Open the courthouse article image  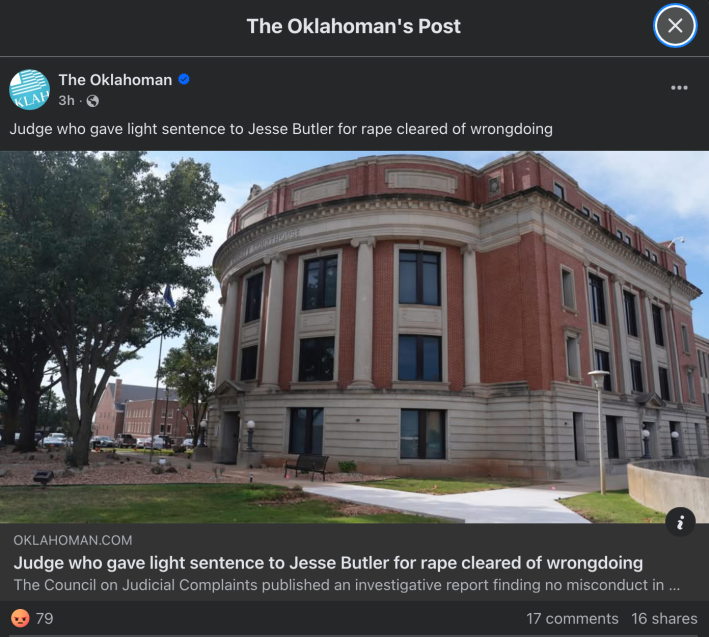coord(354,336)
